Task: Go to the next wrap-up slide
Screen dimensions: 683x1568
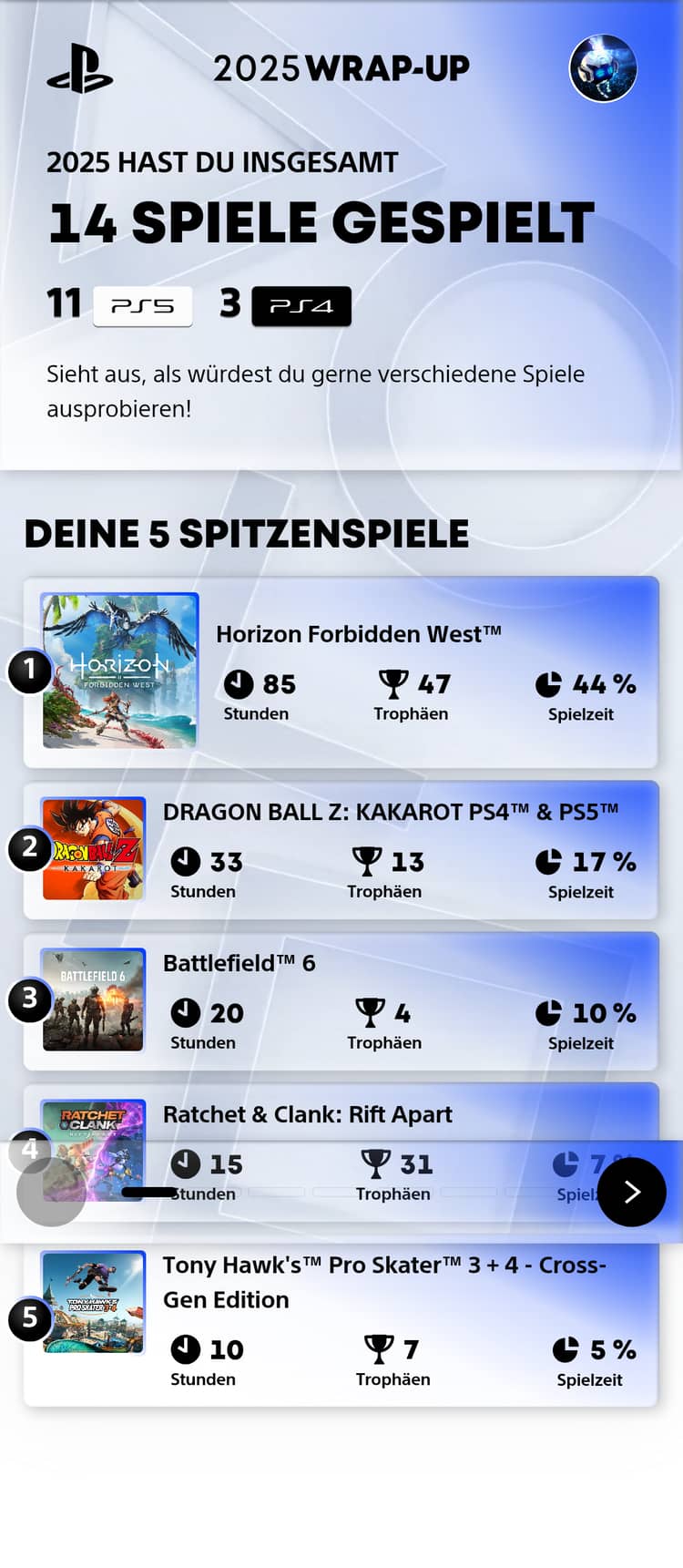Action: 632,1192
